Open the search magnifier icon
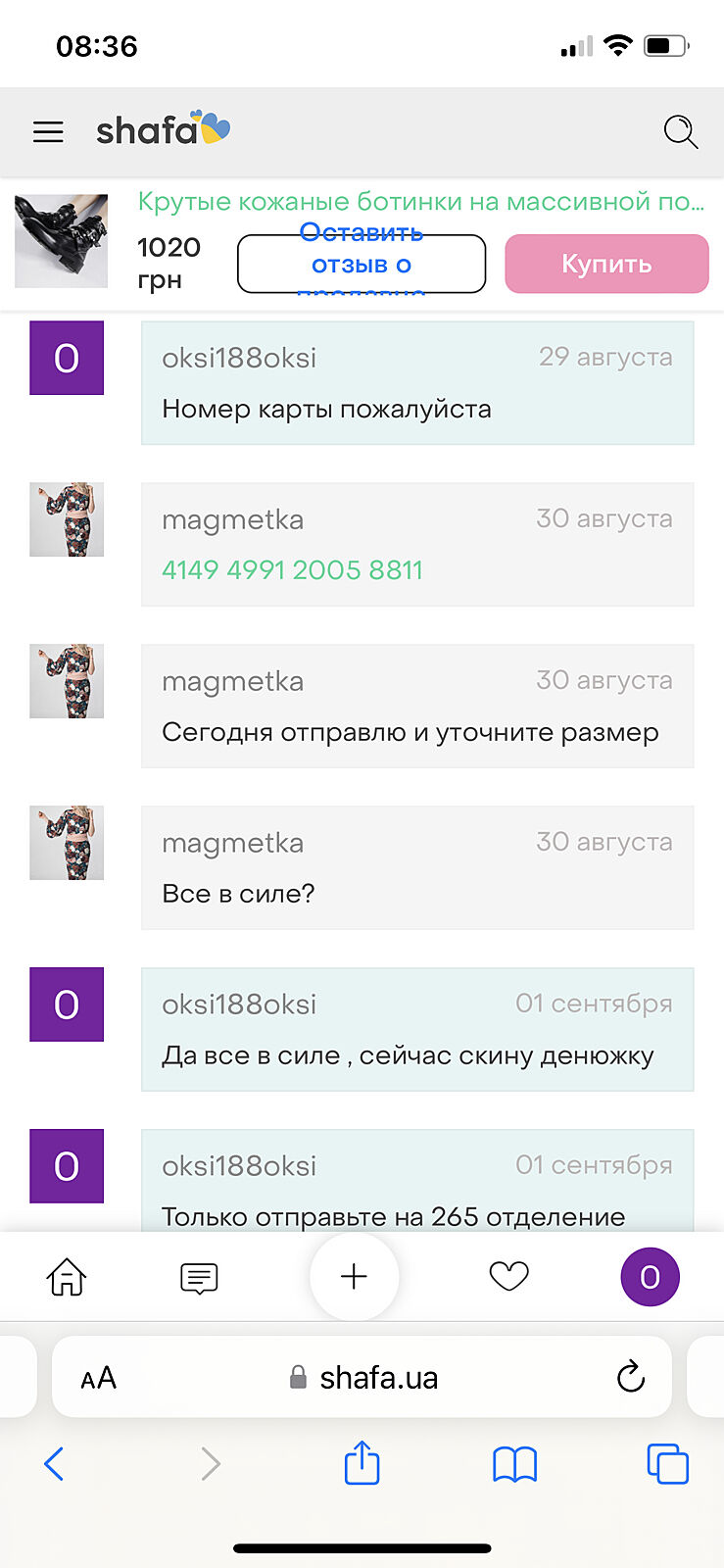The width and height of the screenshot is (724, 1568). [680, 131]
